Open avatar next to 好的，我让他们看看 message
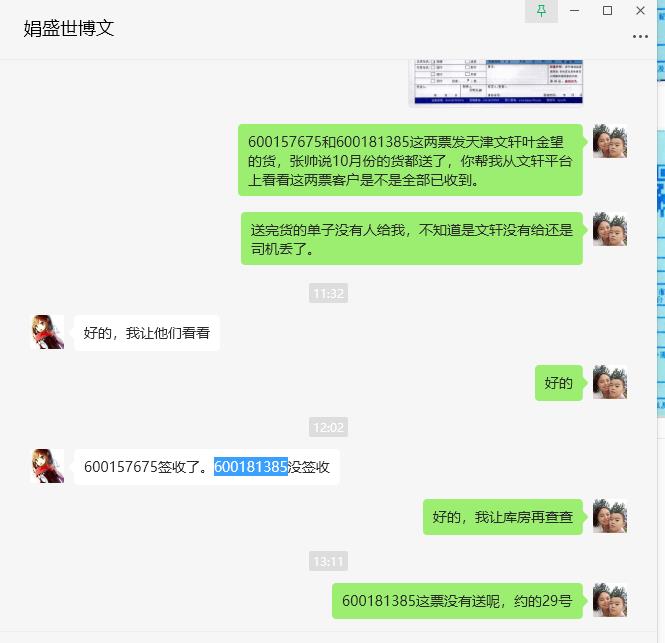 (x=47, y=332)
